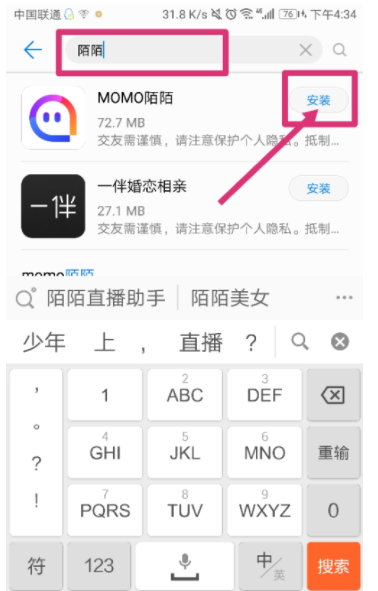Screen dimensions: 378x591
Task: Choose the candidate word 直播
Action: click(200, 342)
